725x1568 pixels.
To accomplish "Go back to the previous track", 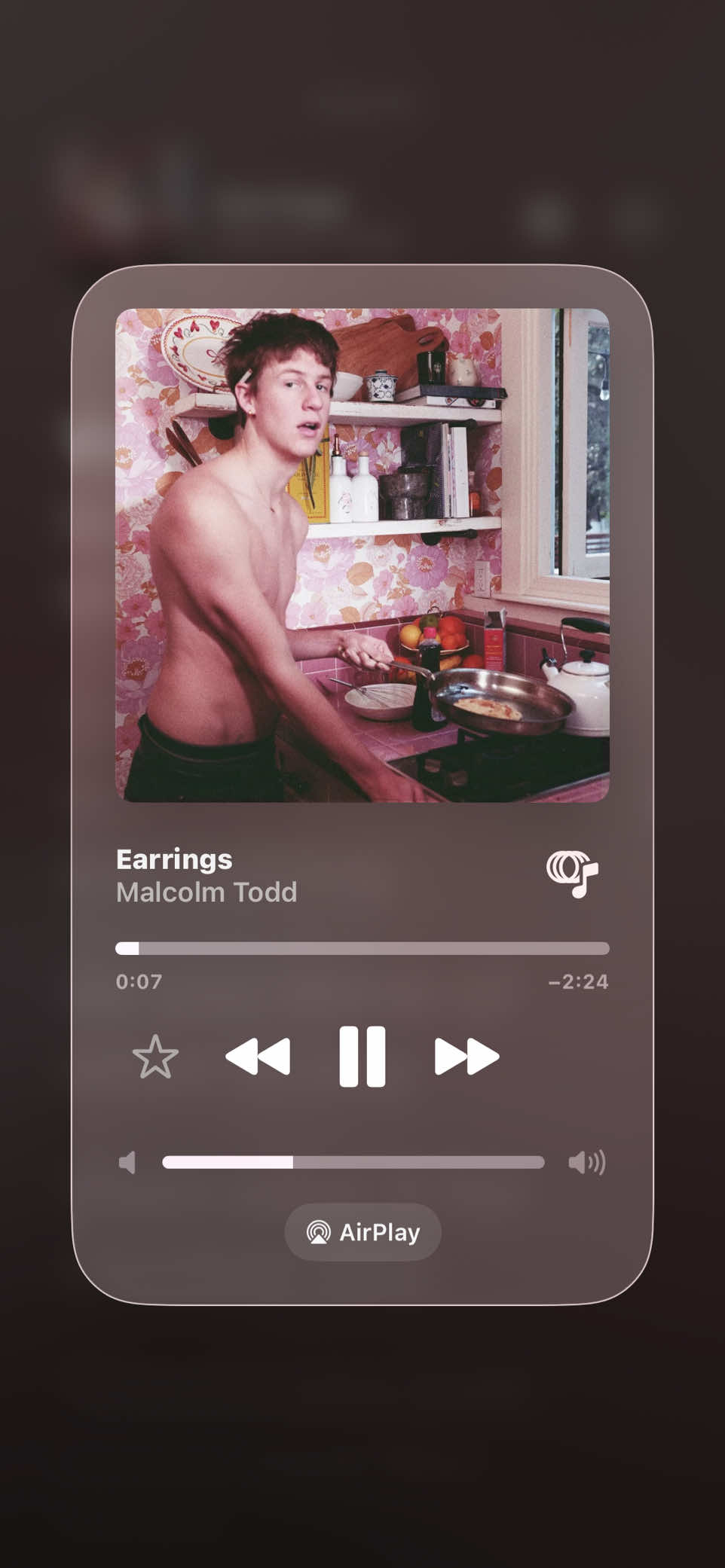I will point(258,1056).
